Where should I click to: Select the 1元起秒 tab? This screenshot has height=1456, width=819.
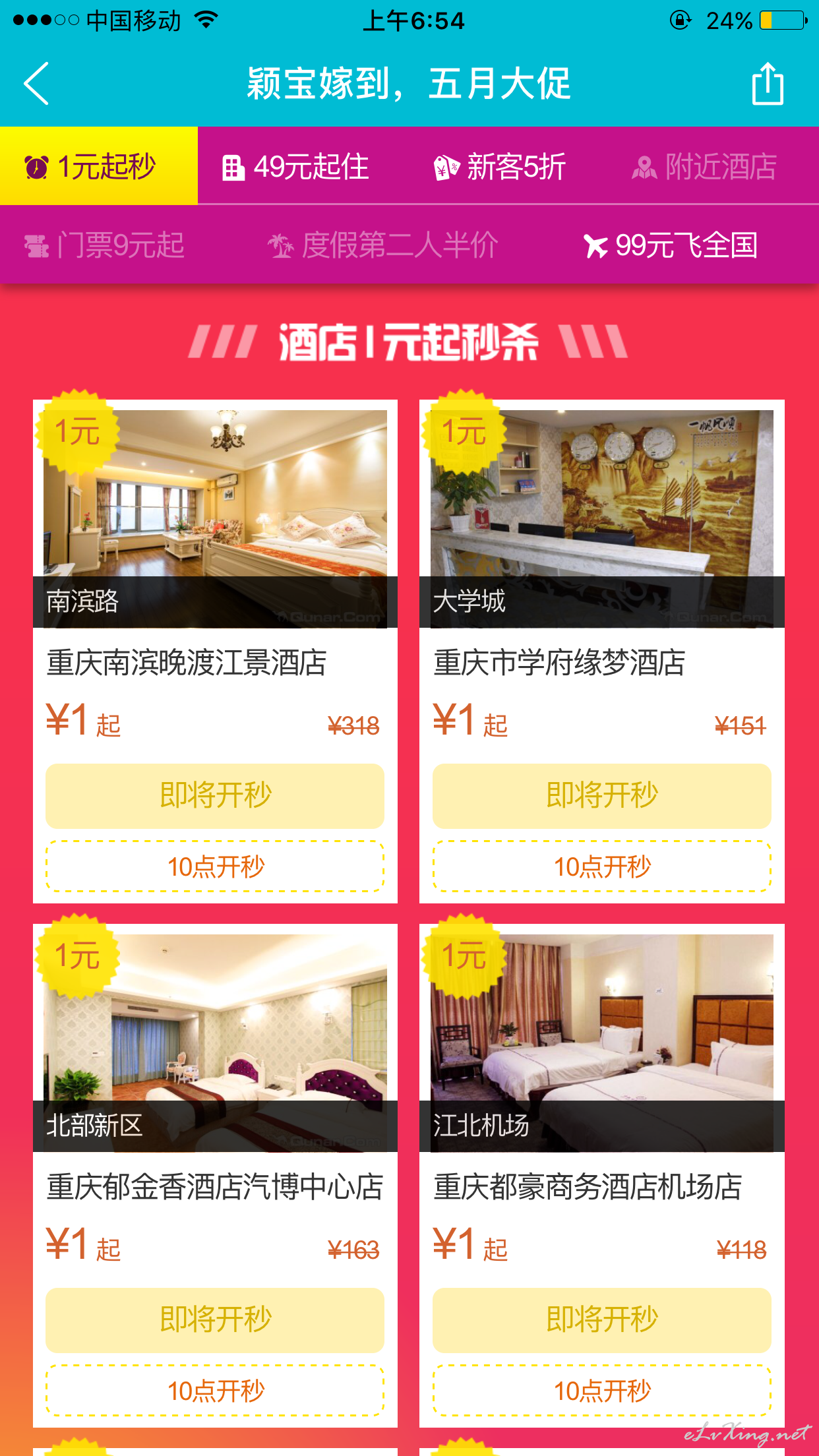99,166
